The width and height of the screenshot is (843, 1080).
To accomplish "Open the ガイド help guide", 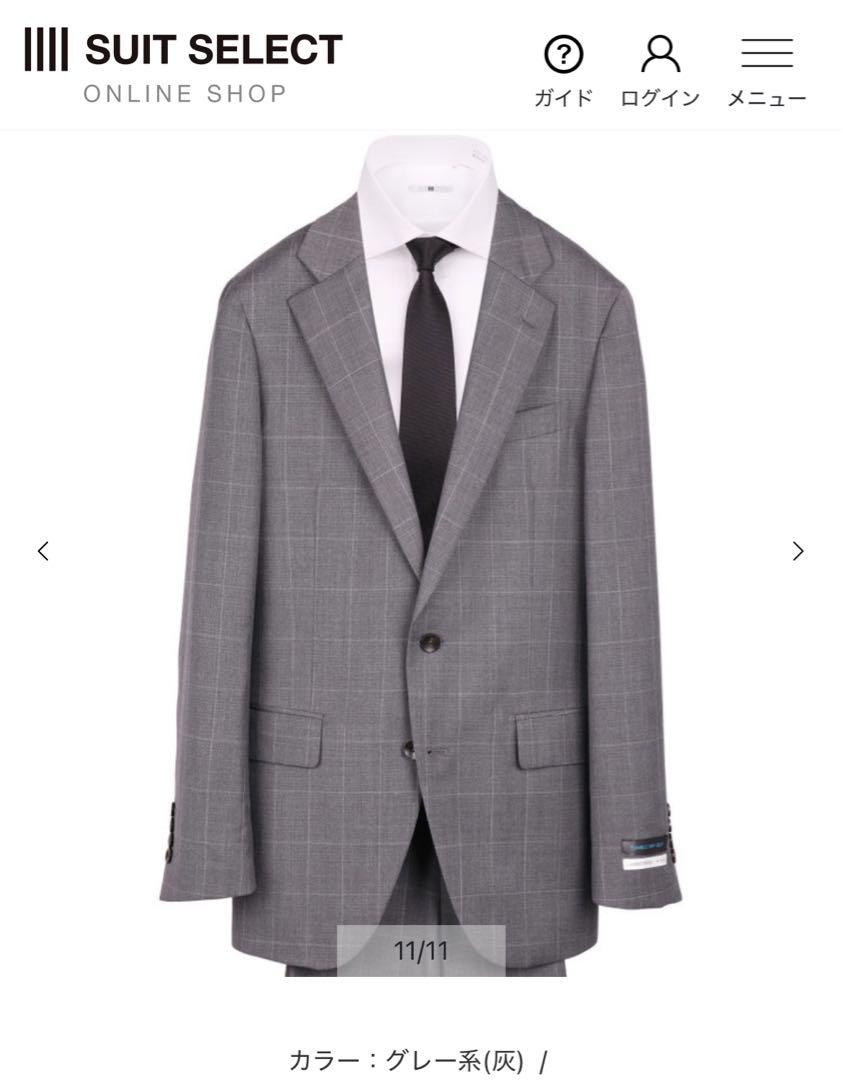I will (563, 68).
